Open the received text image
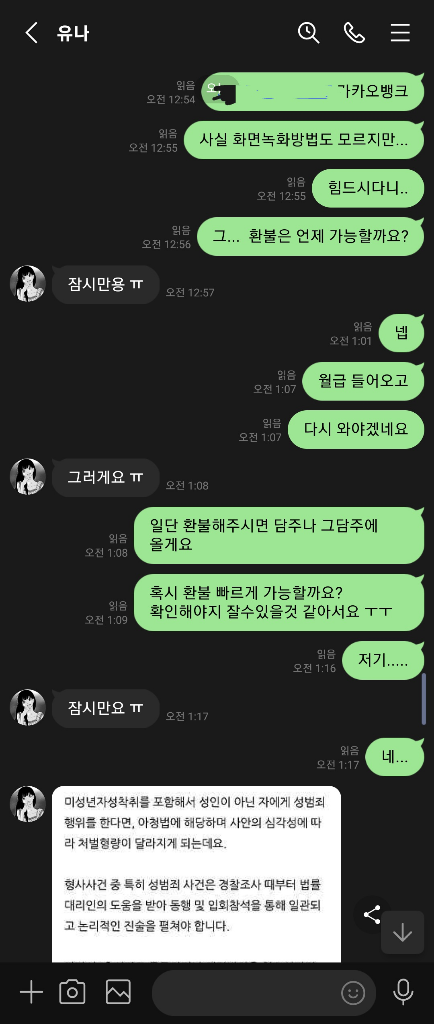Viewport: 434px width, 1024px height. [x=196, y=874]
